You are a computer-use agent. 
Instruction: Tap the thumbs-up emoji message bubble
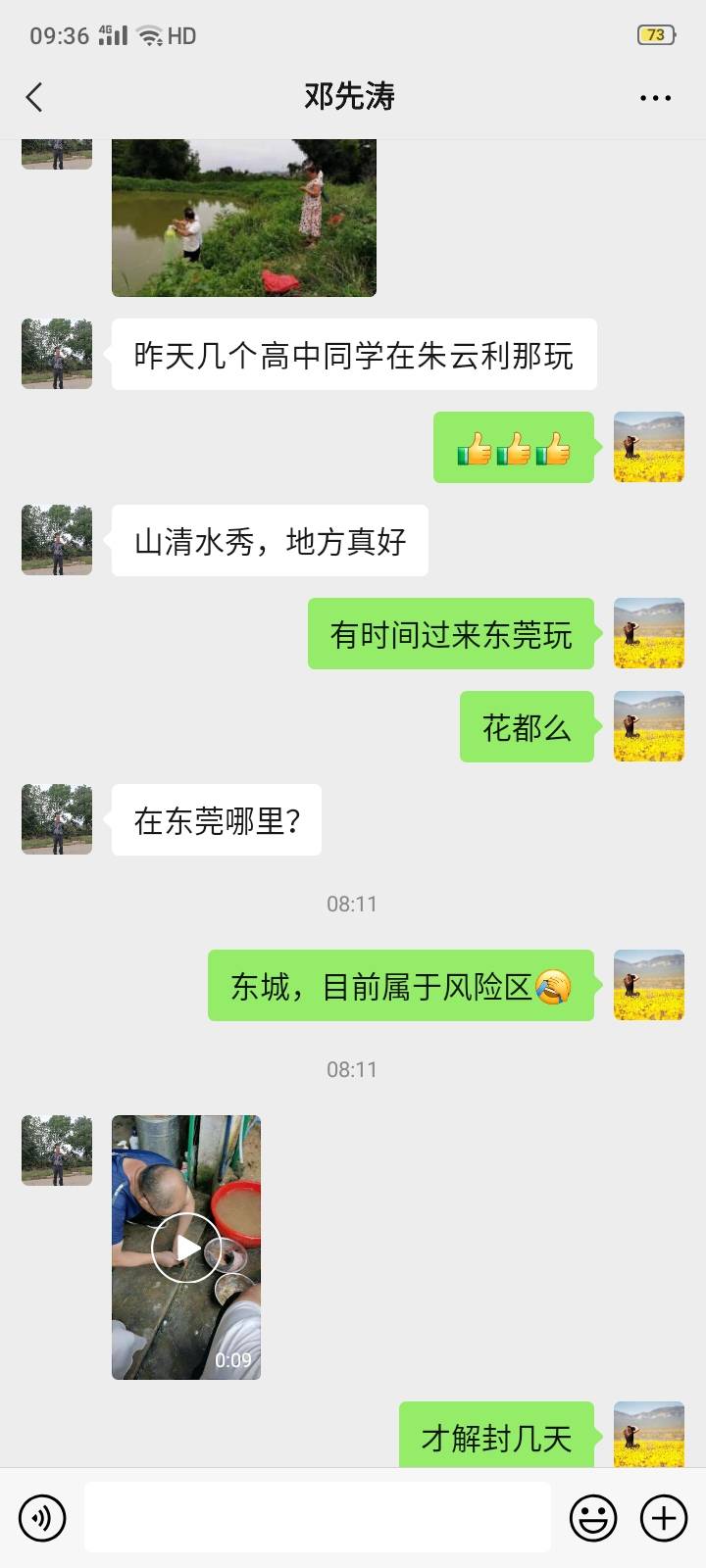[x=513, y=447]
